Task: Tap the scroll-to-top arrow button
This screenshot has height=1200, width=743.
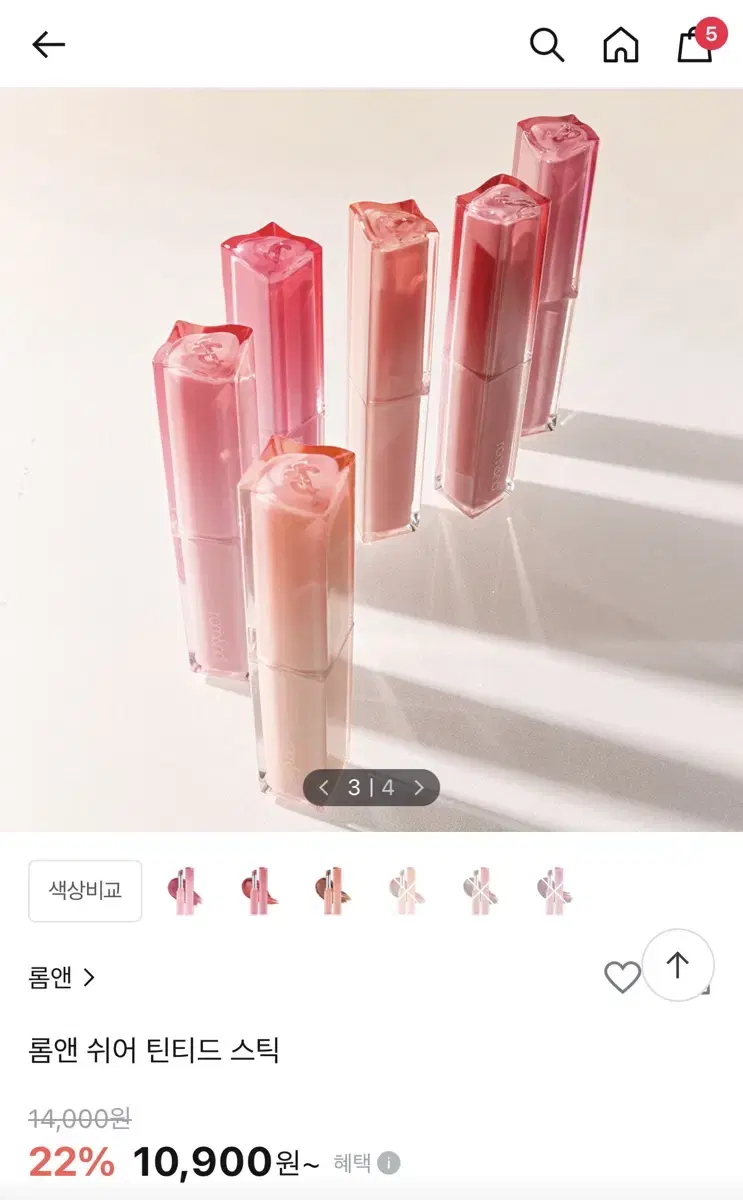Action: pos(679,967)
